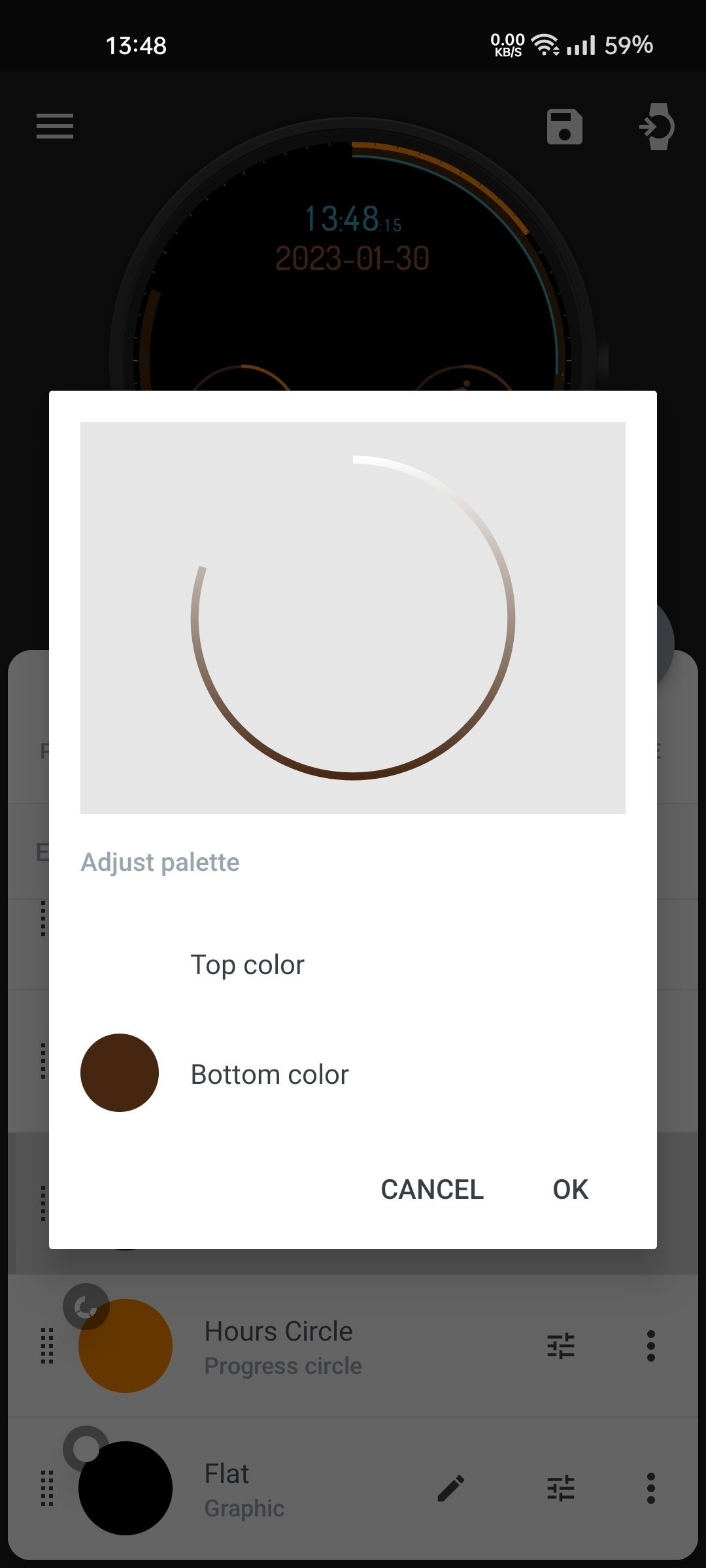Tap the brown Bottom color swatch
Image resolution: width=706 pixels, height=1568 pixels.
[x=120, y=1073]
